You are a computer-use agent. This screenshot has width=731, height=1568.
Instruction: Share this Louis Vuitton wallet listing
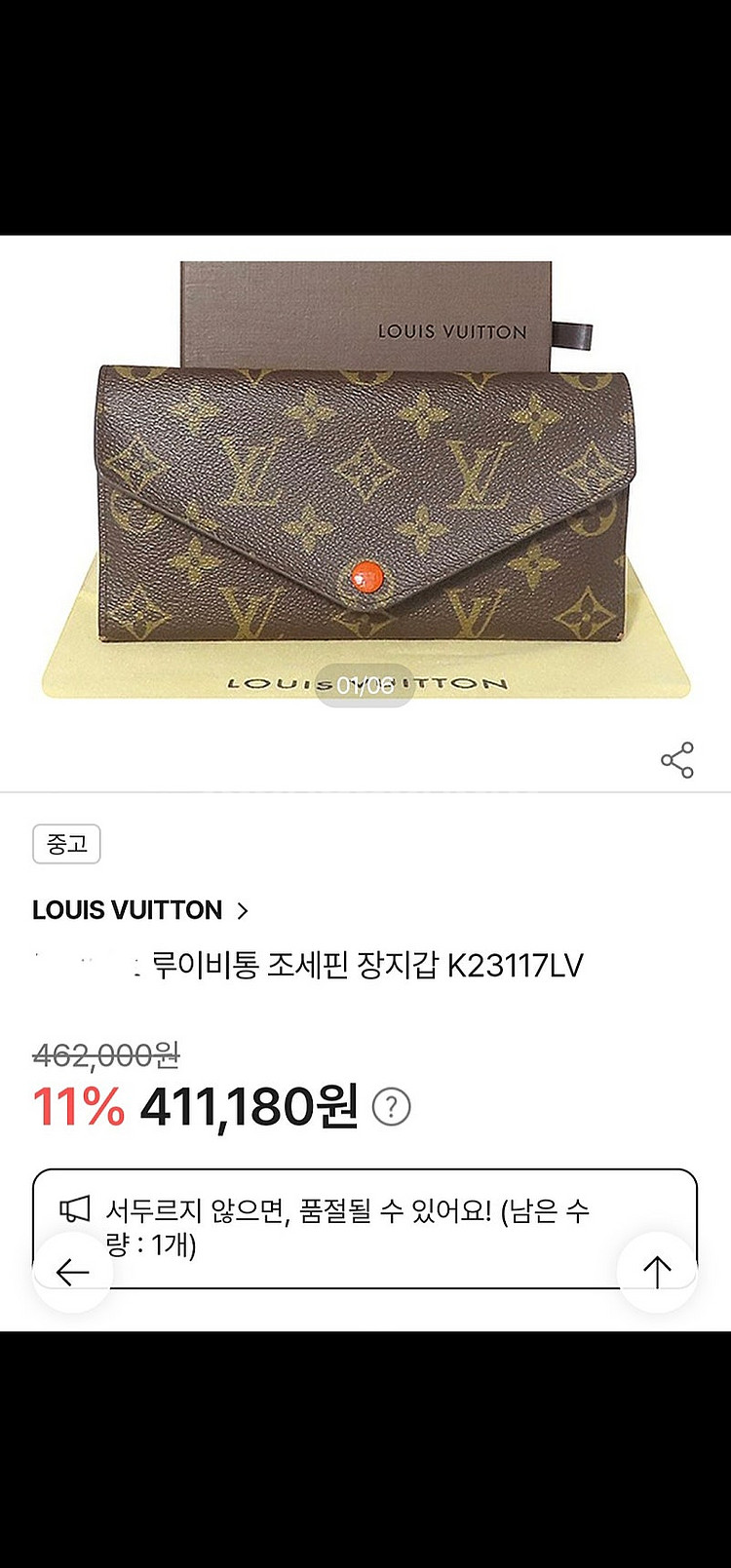point(676,760)
